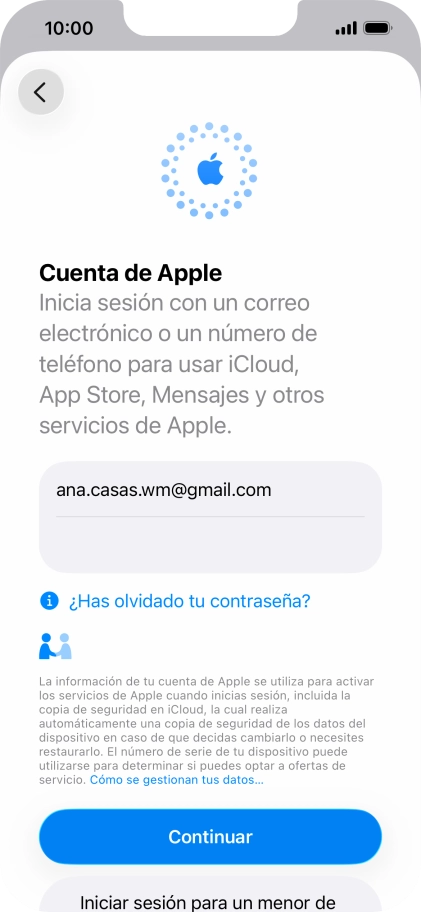
Task: Open the ¿Has olvidado tu contraseña? link
Action: (190, 601)
